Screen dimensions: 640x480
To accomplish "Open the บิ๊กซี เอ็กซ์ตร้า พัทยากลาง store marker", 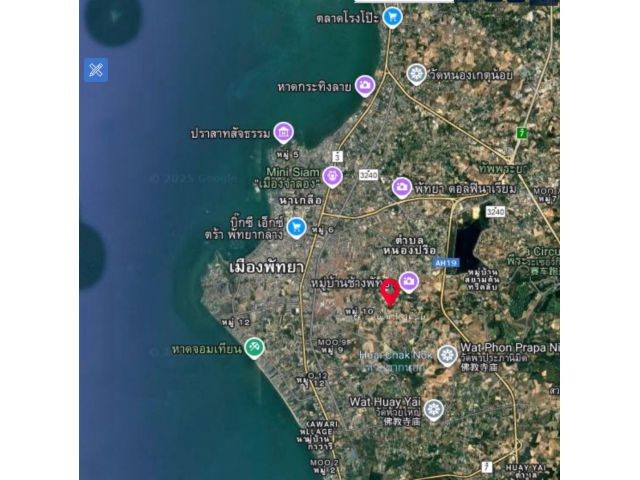I will pyautogui.click(x=296, y=227).
